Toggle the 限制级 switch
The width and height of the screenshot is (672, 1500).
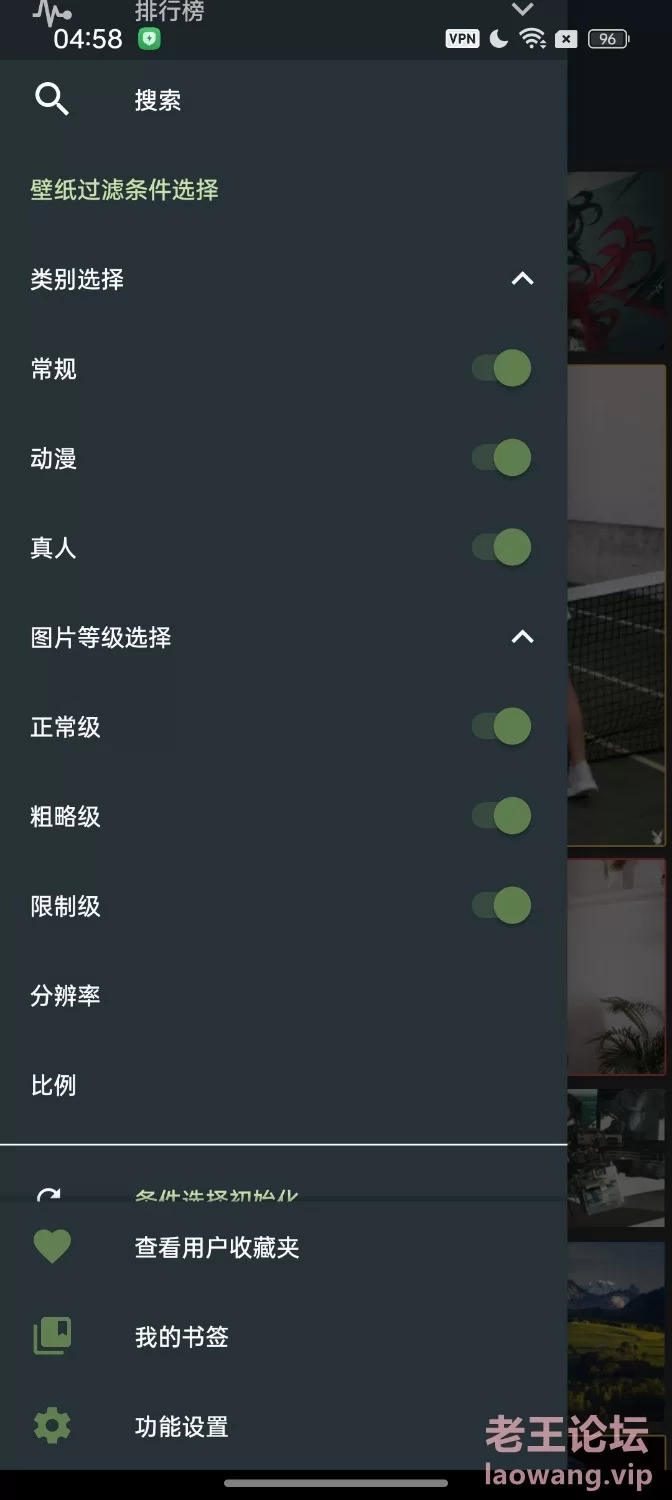pos(502,906)
